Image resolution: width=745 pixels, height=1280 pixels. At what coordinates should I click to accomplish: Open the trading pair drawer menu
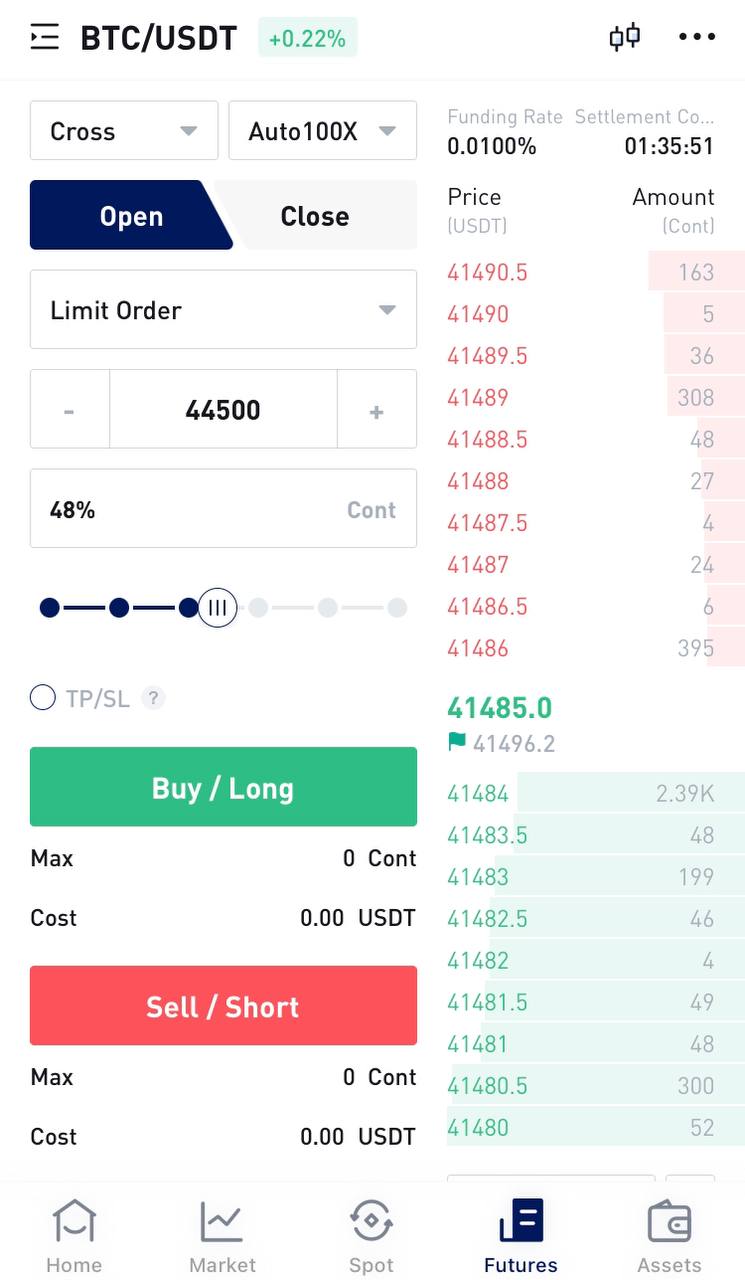coord(45,38)
